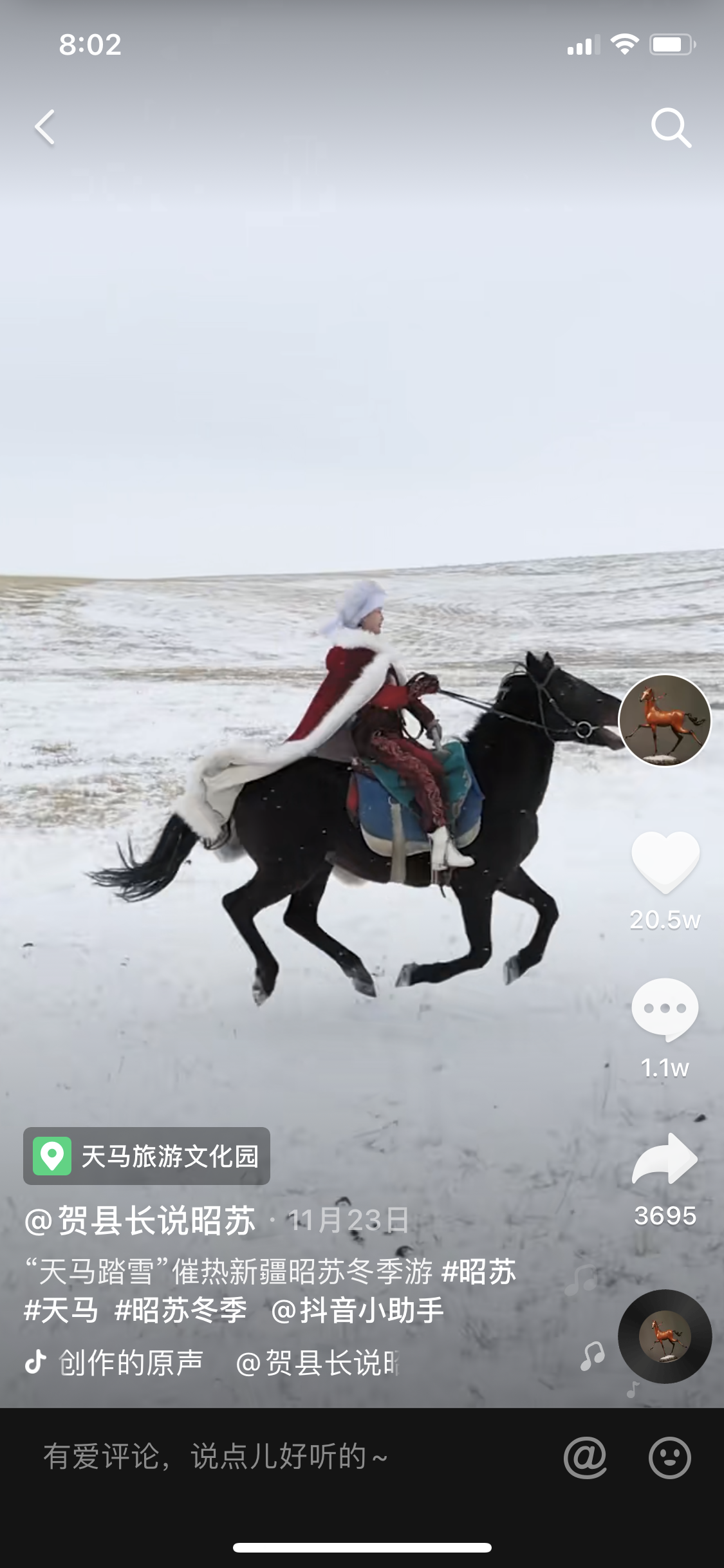
Task: Open the emoji picker smiley icon
Action: [669, 1457]
